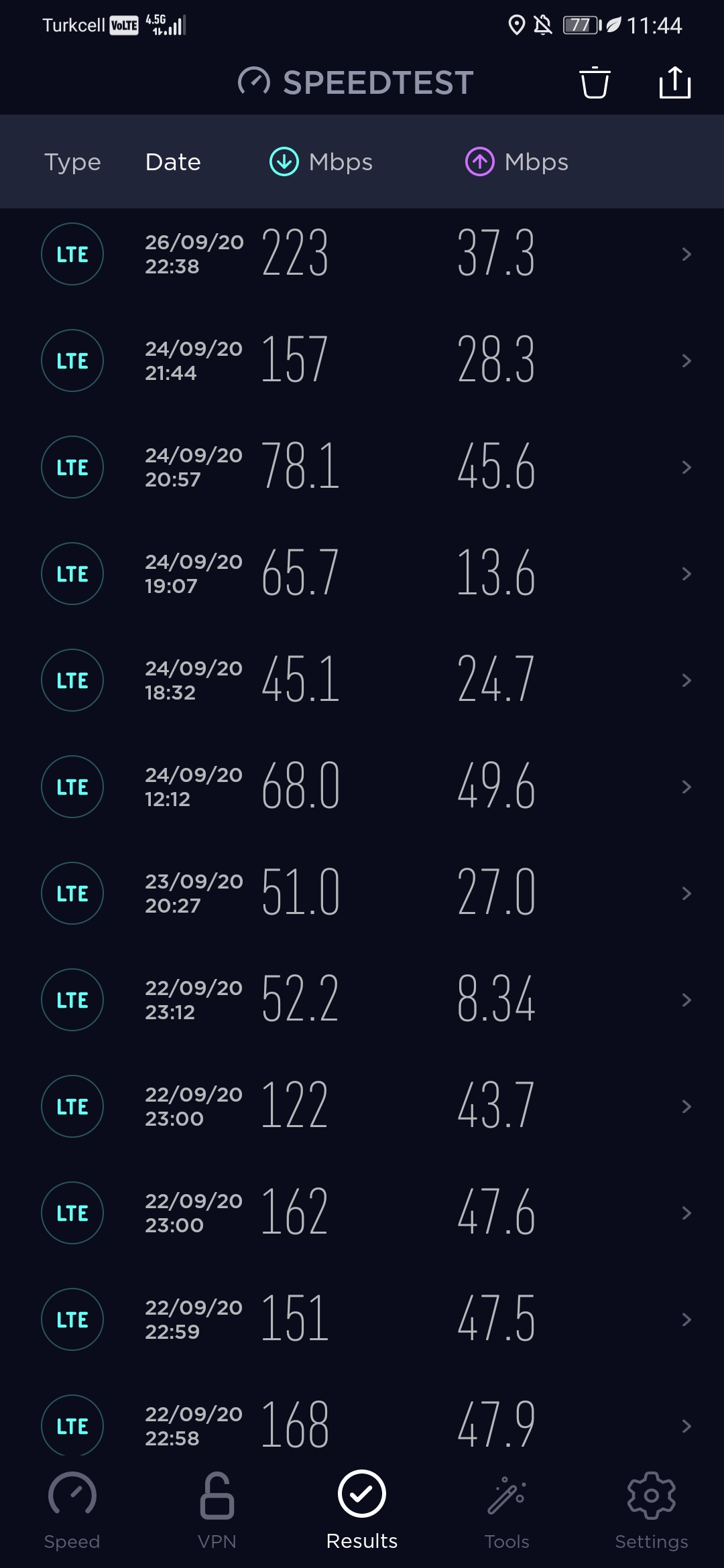View the 22/09/20 23:12 result details

pos(362,1000)
